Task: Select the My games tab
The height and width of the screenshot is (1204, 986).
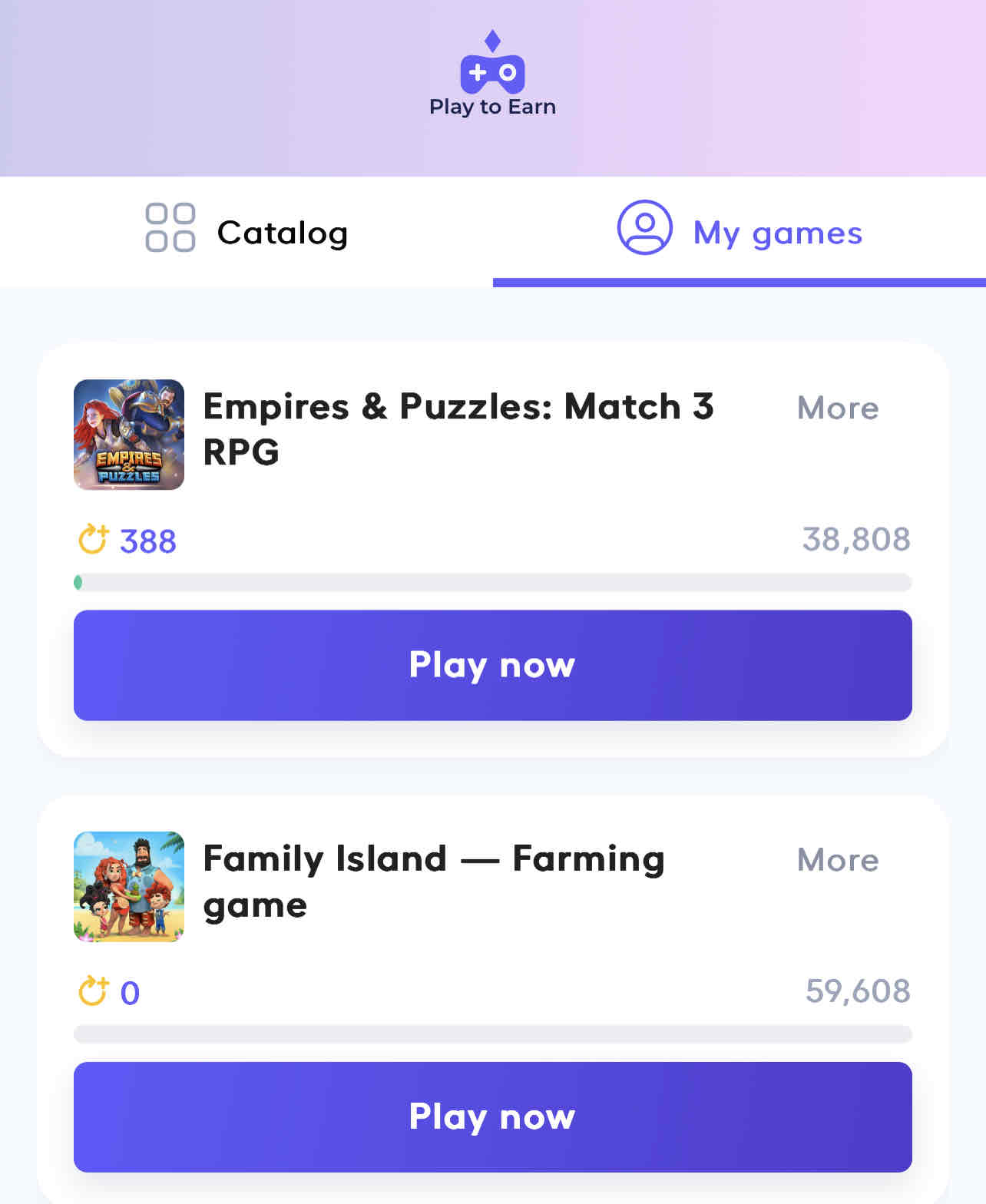Action: (x=739, y=232)
